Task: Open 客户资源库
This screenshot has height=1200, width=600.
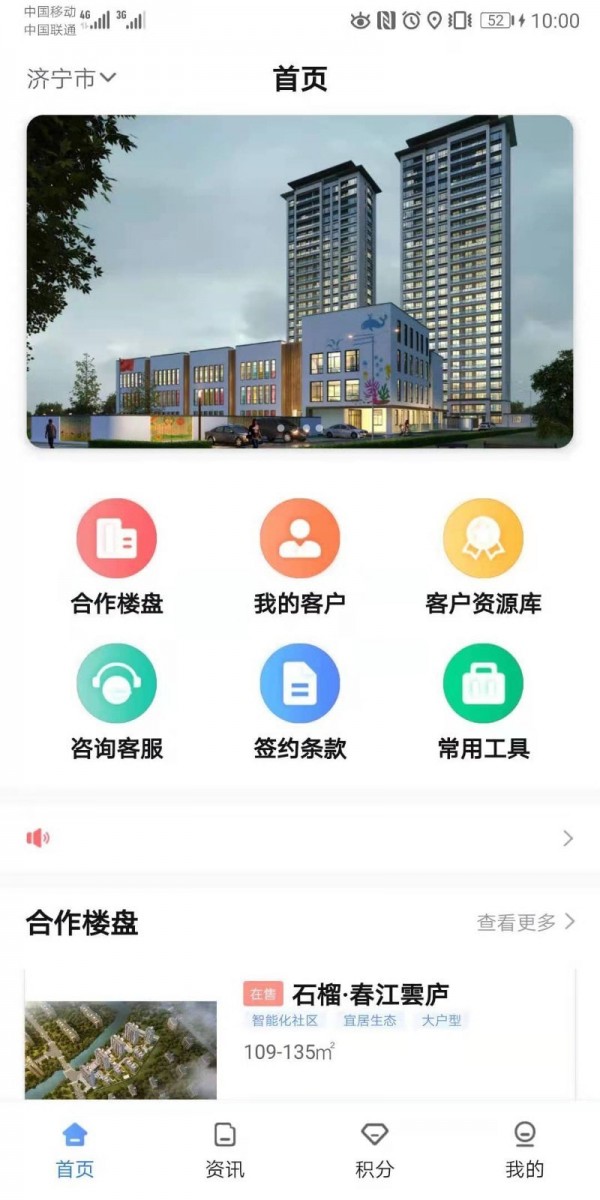Action: click(x=483, y=539)
